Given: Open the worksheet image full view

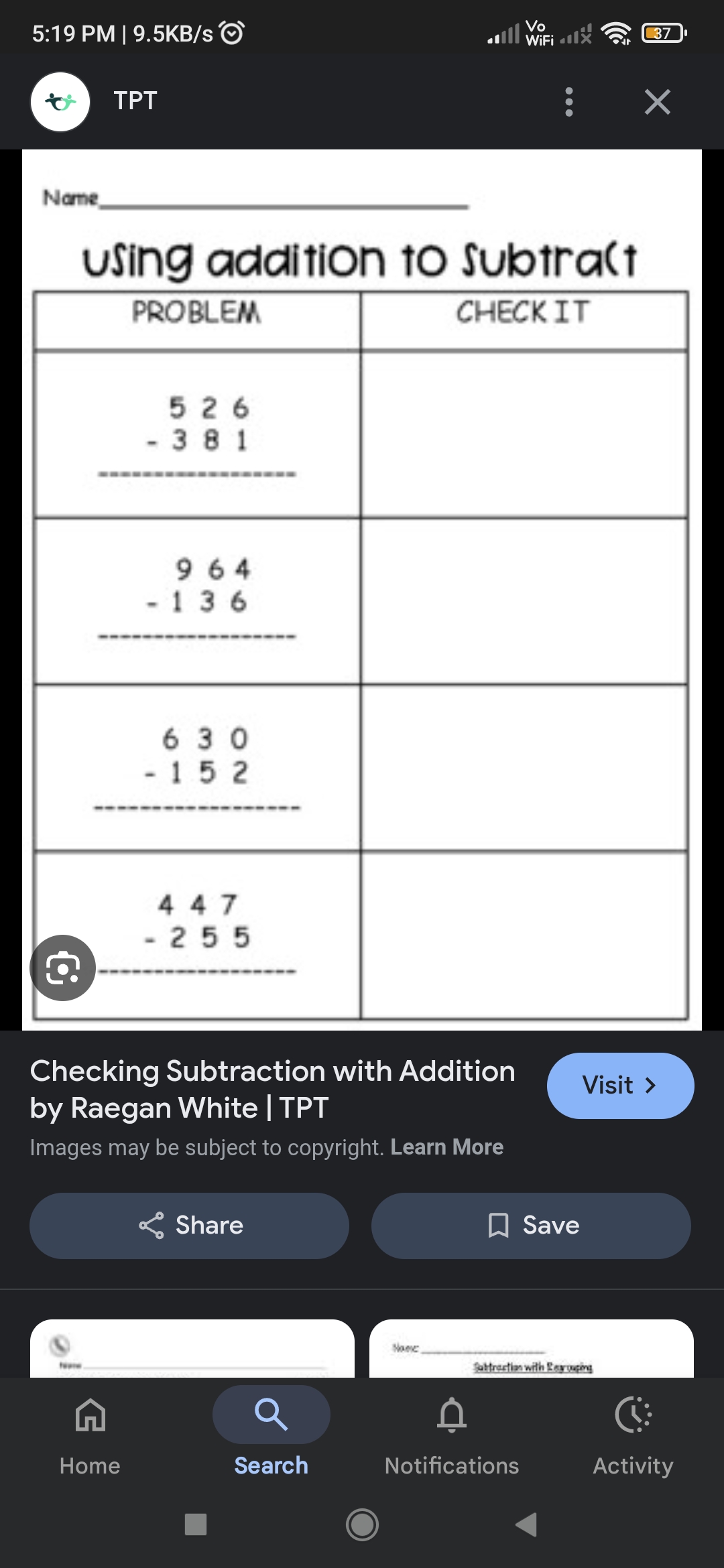Looking at the screenshot, I should pyautogui.click(x=362, y=590).
